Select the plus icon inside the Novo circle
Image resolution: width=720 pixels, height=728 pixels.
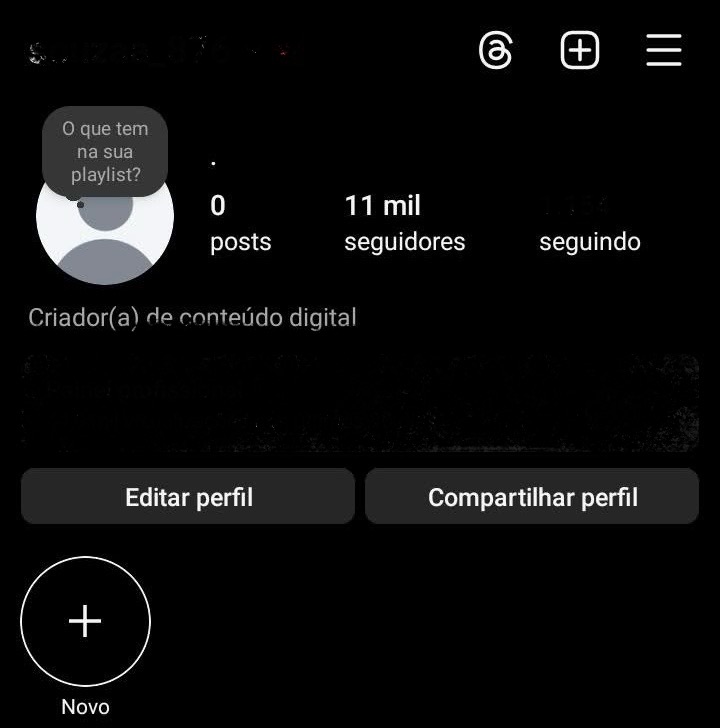[x=85, y=621]
